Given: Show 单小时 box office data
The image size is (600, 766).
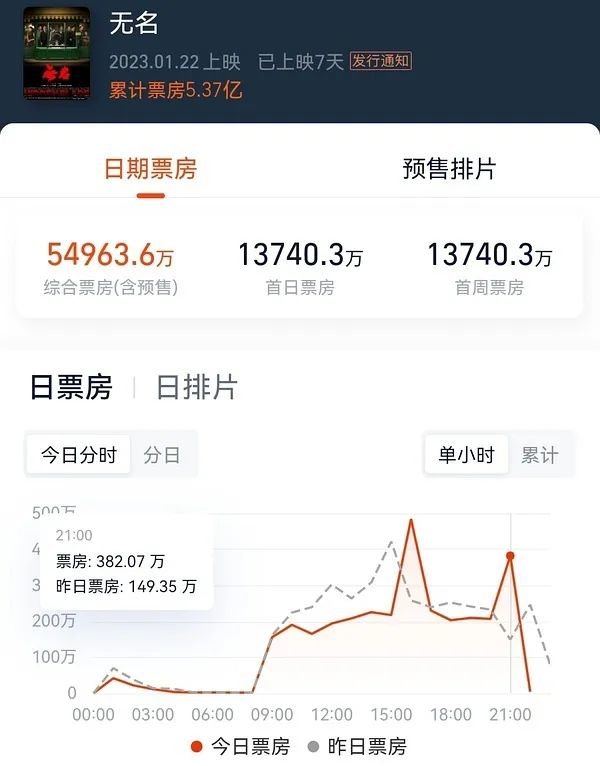Looking at the screenshot, I should [466, 455].
